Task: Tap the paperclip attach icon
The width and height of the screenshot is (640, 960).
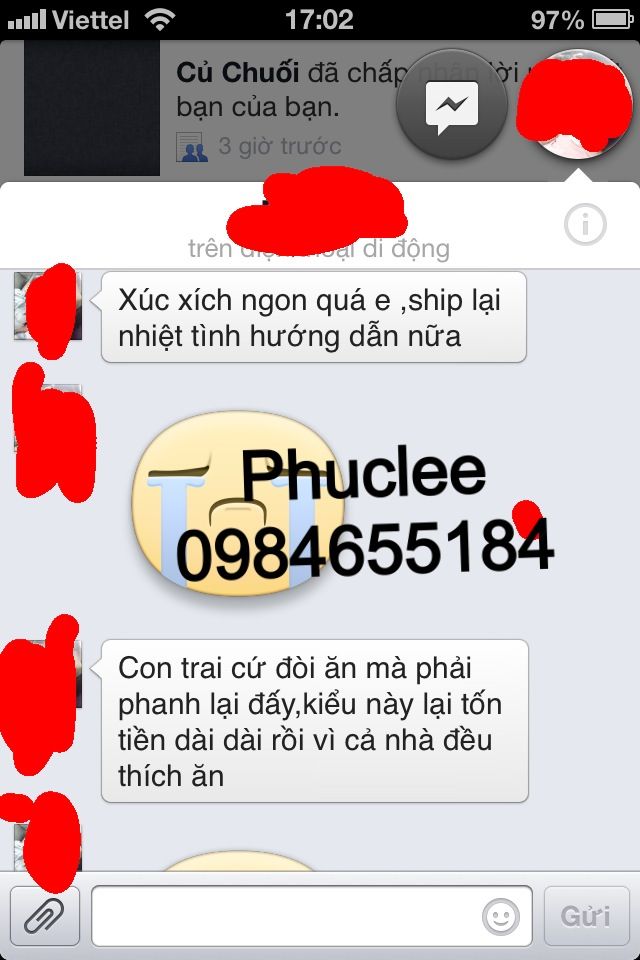Action: tap(44, 915)
